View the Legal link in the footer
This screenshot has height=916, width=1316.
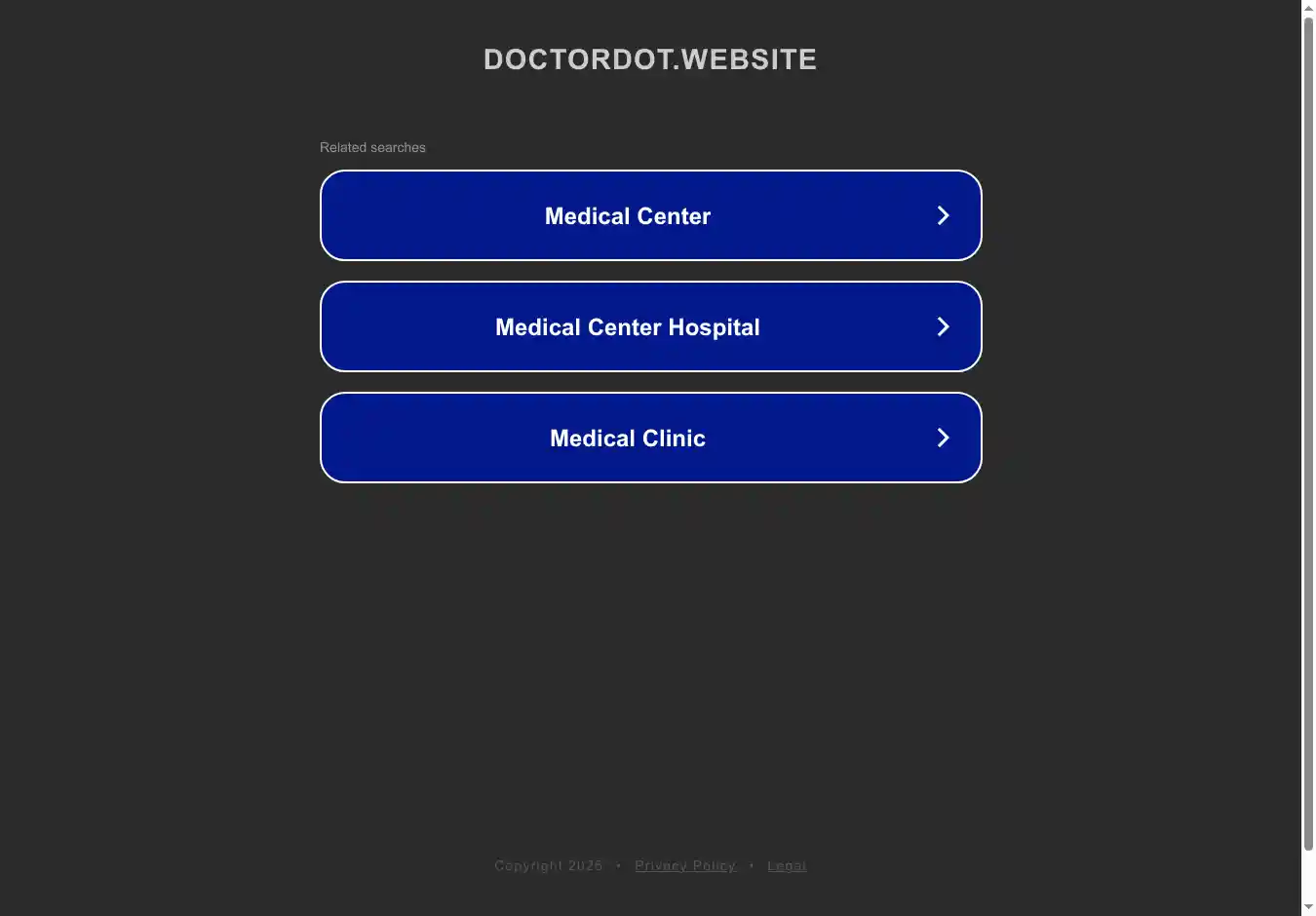pyautogui.click(x=786, y=865)
